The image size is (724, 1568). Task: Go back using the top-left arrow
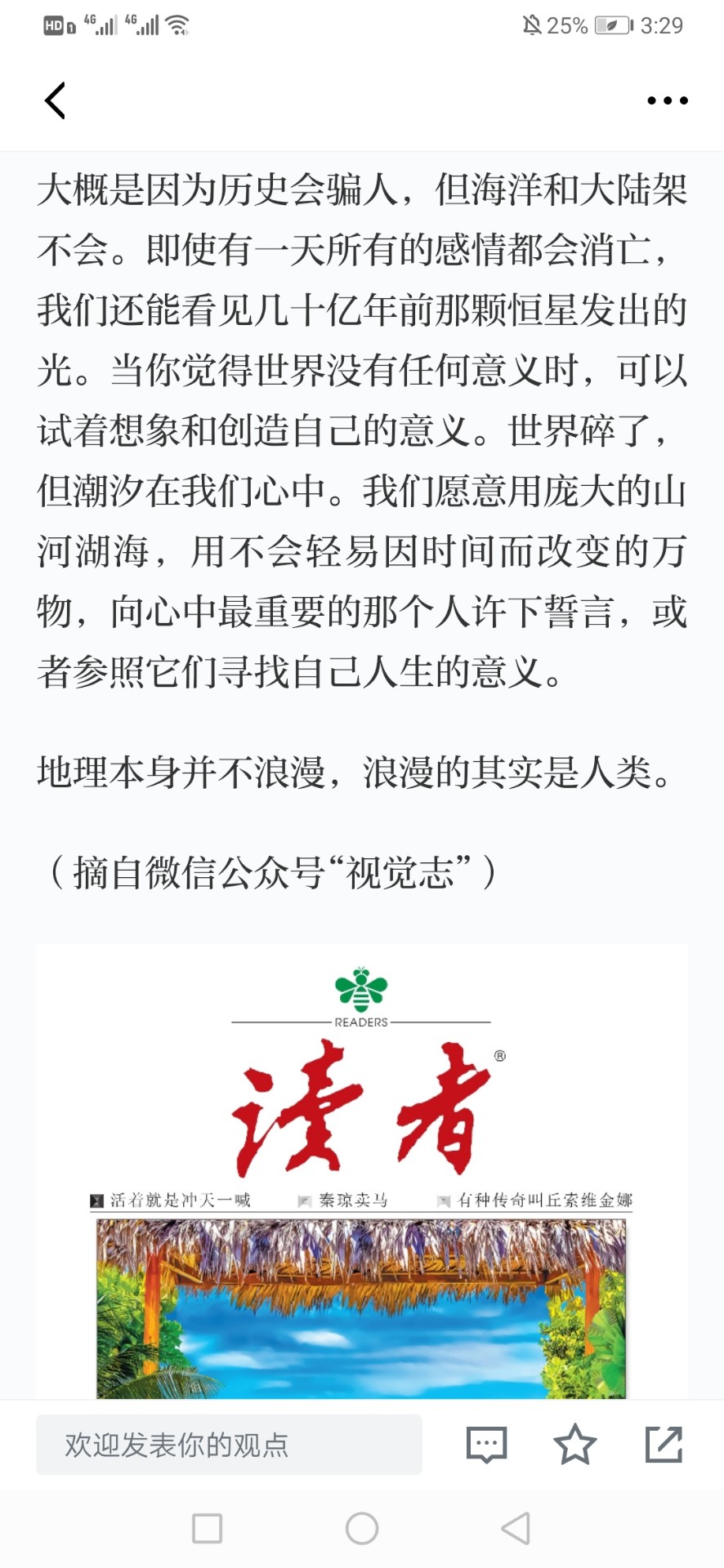click(x=55, y=100)
